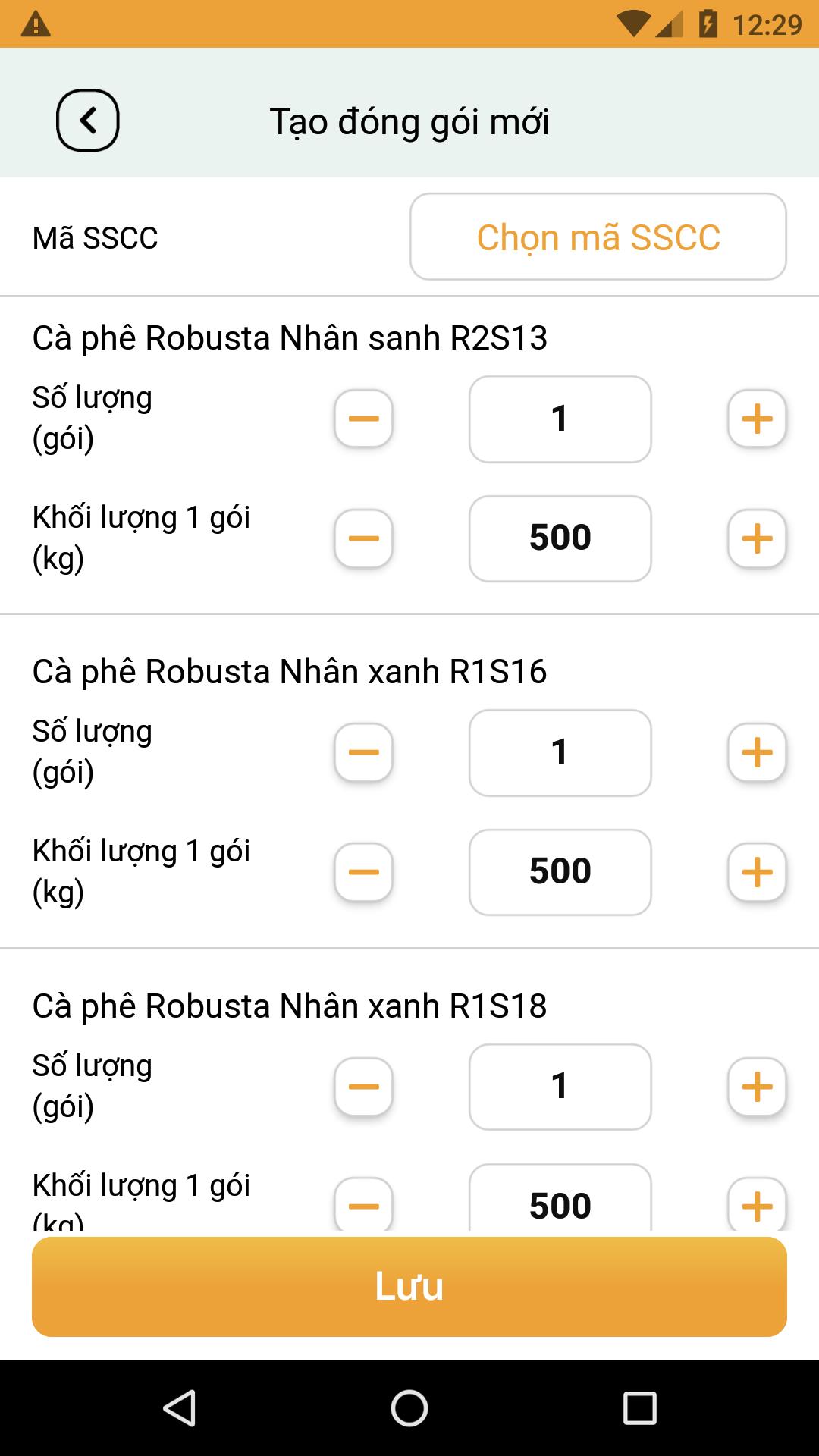The image size is (819, 1456).
Task: Increase package quantity for R1S18
Action: (757, 1087)
